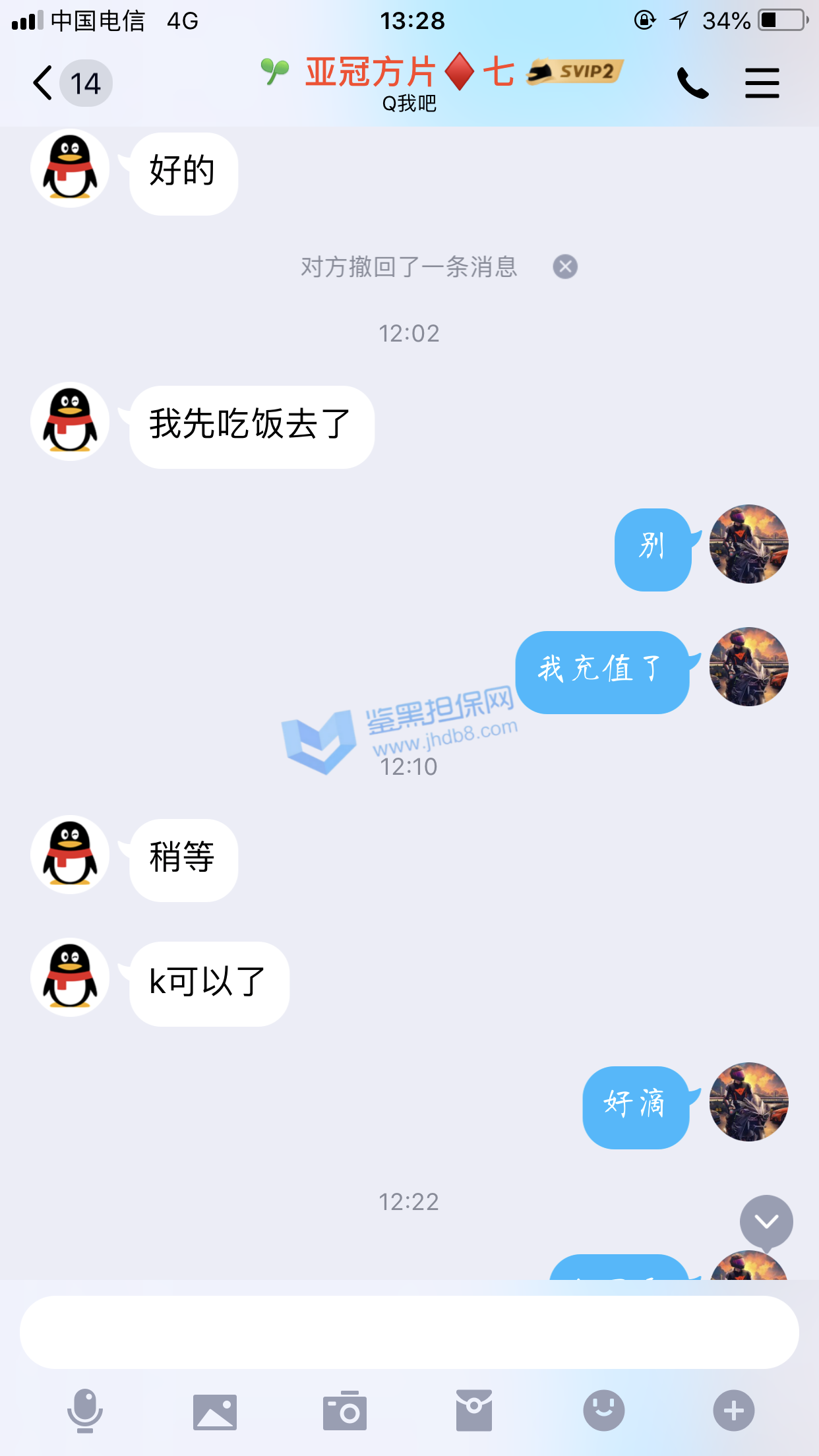Record a voice message with the microphone
Screen dimensions: 819x1456
pos(85,1411)
